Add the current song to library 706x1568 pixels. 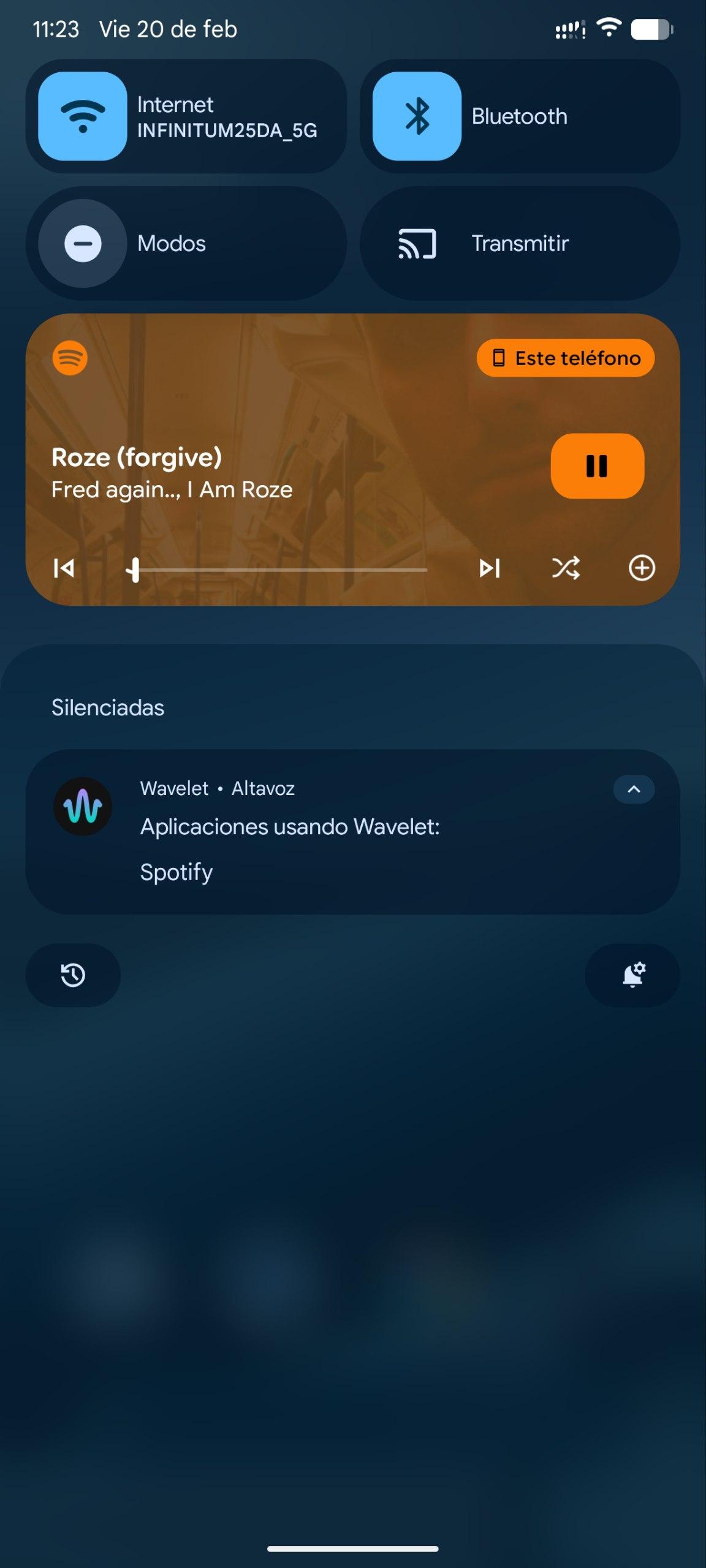642,568
